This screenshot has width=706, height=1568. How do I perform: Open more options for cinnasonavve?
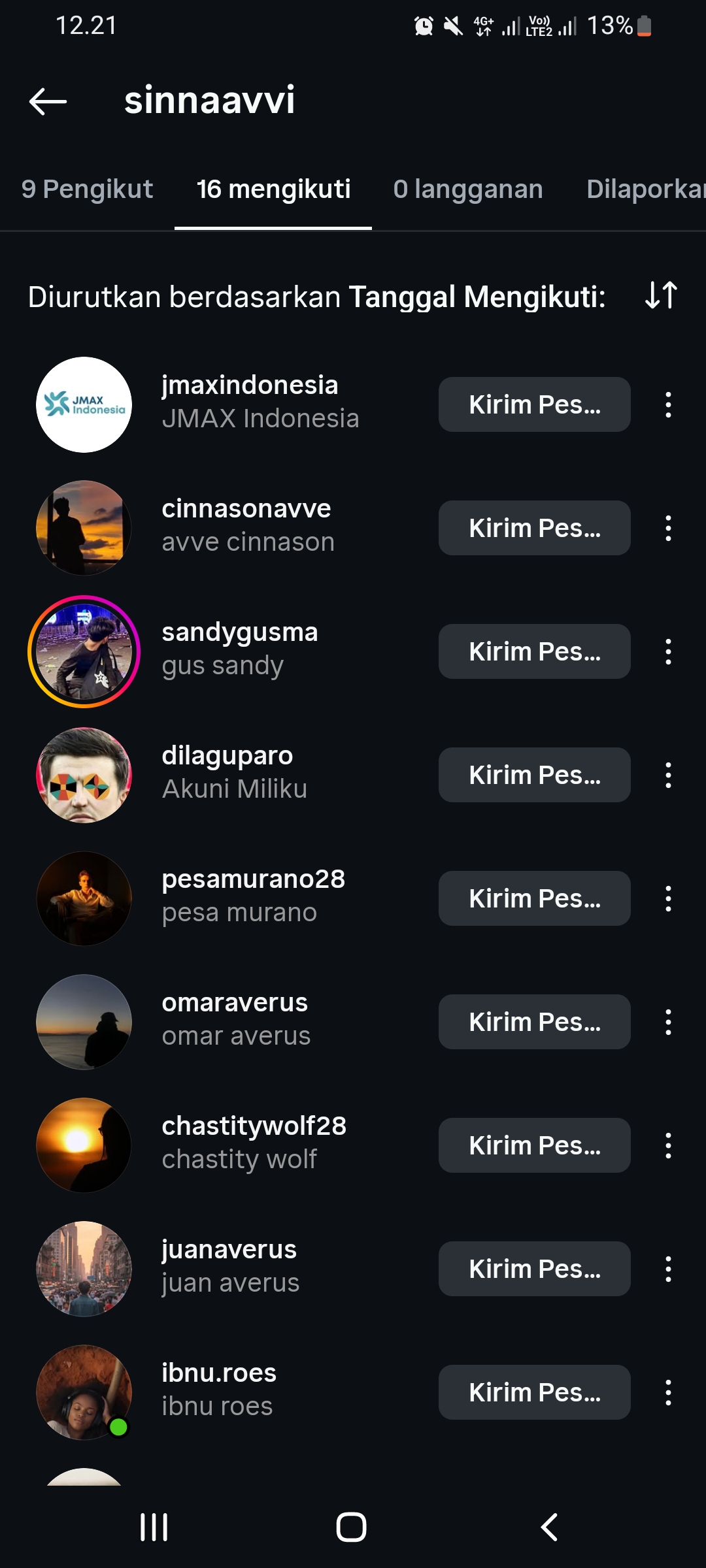coord(668,528)
